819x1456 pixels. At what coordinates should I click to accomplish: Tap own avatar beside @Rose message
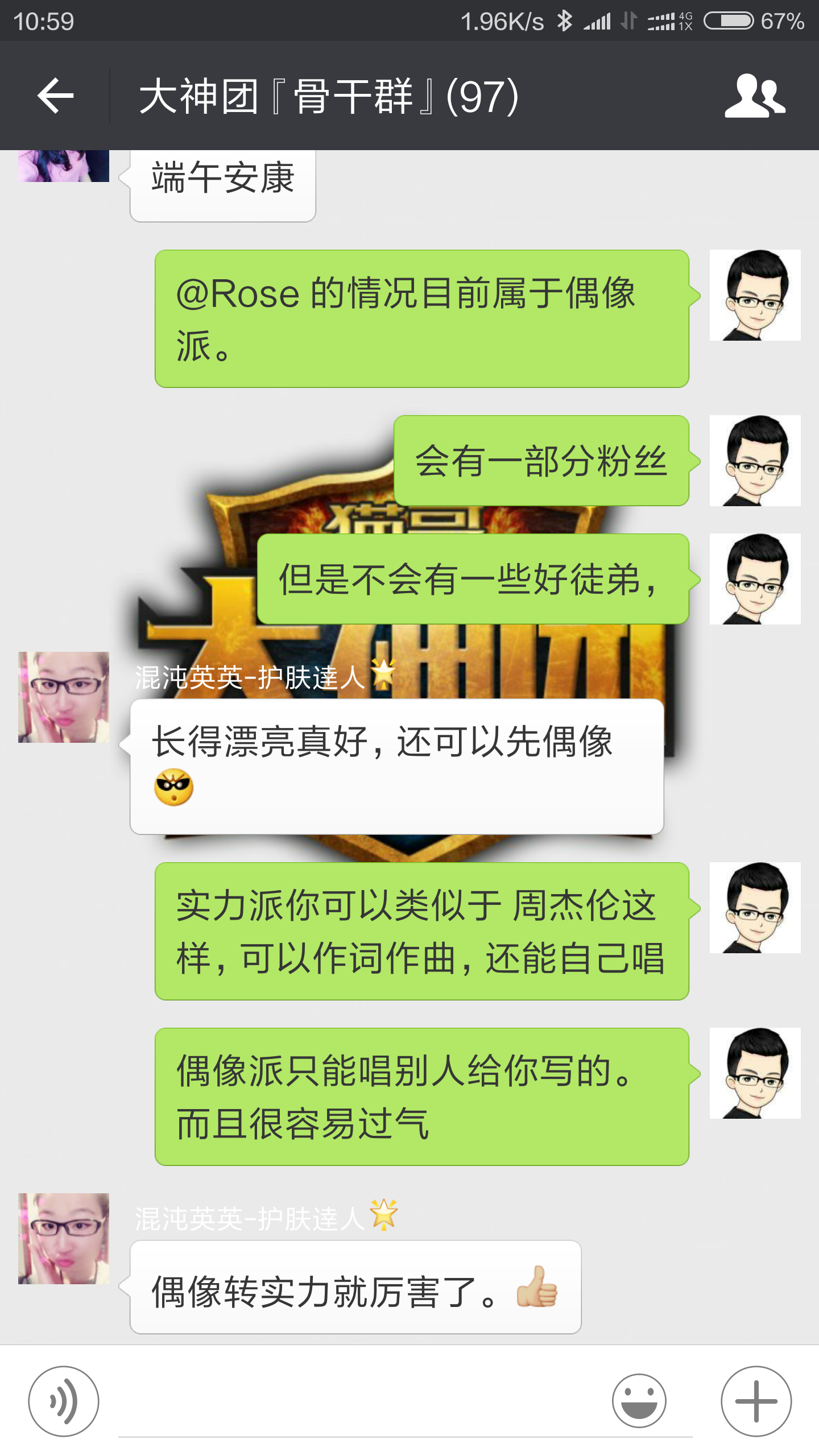click(755, 295)
